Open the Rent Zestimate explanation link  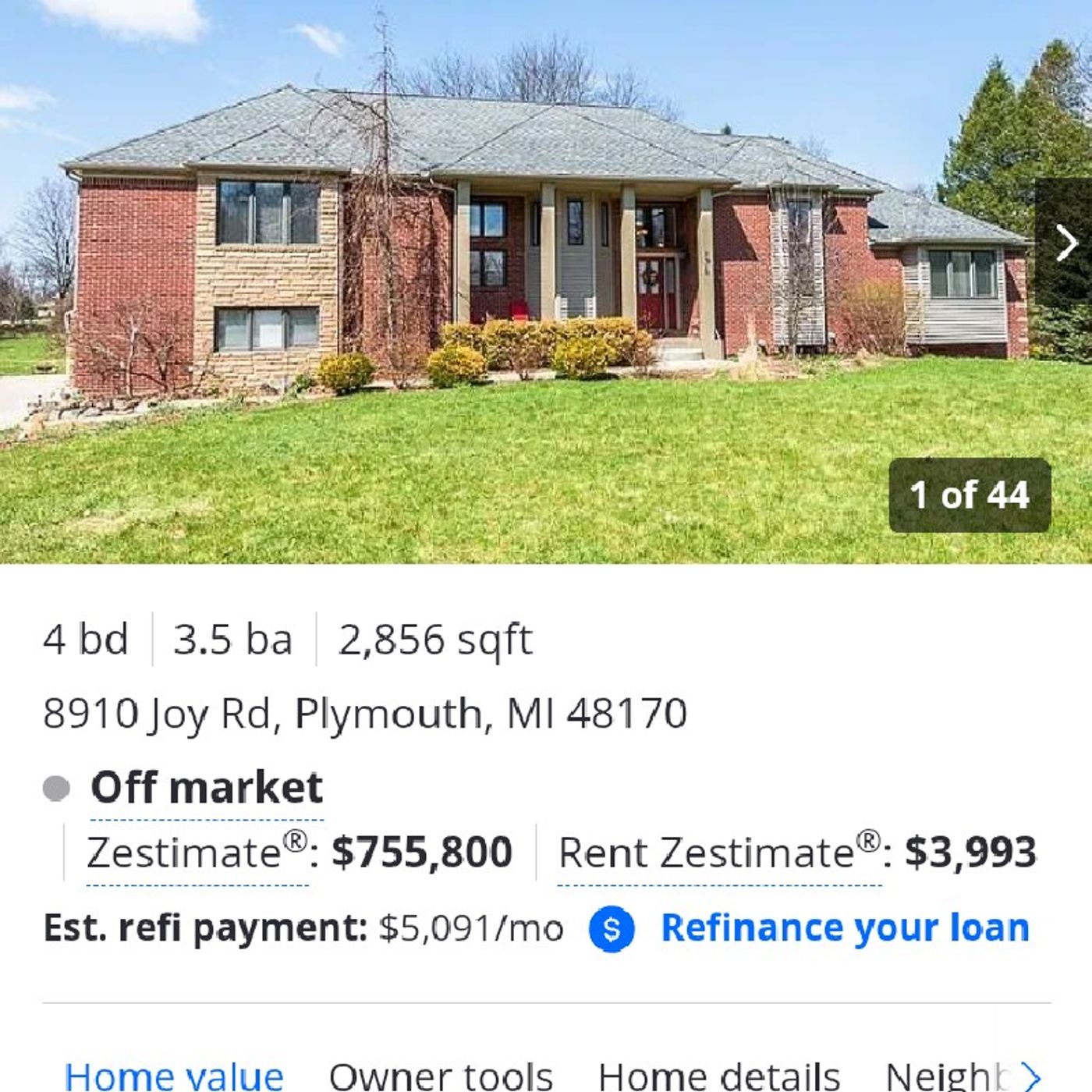tap(719, 852)
